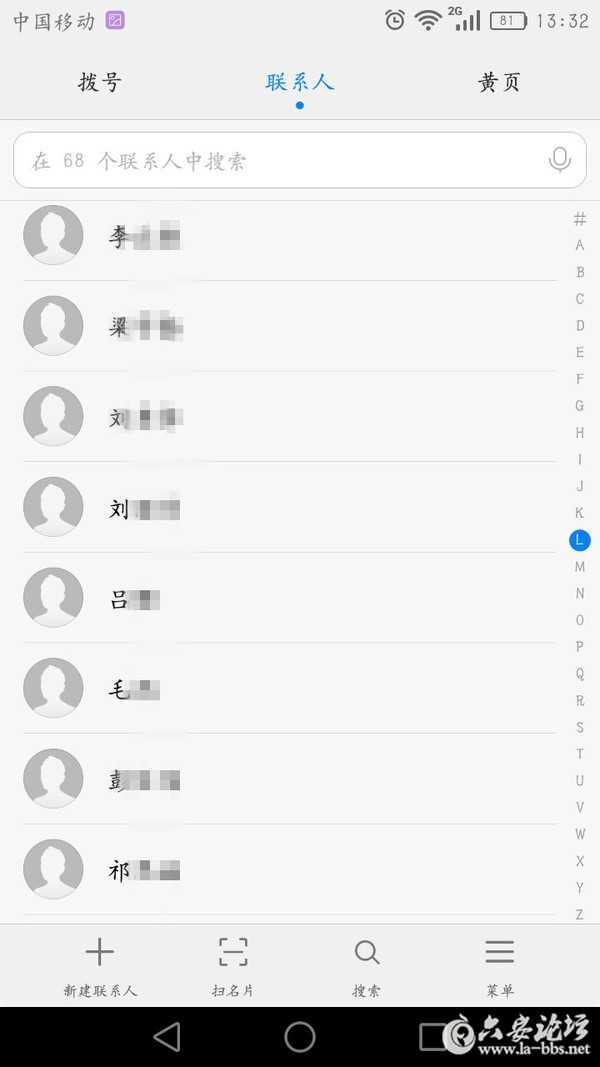The width and height of the screenshot is (600, 1067).
Task: Open 扫名片 card scanner
Action: point(233,966)
